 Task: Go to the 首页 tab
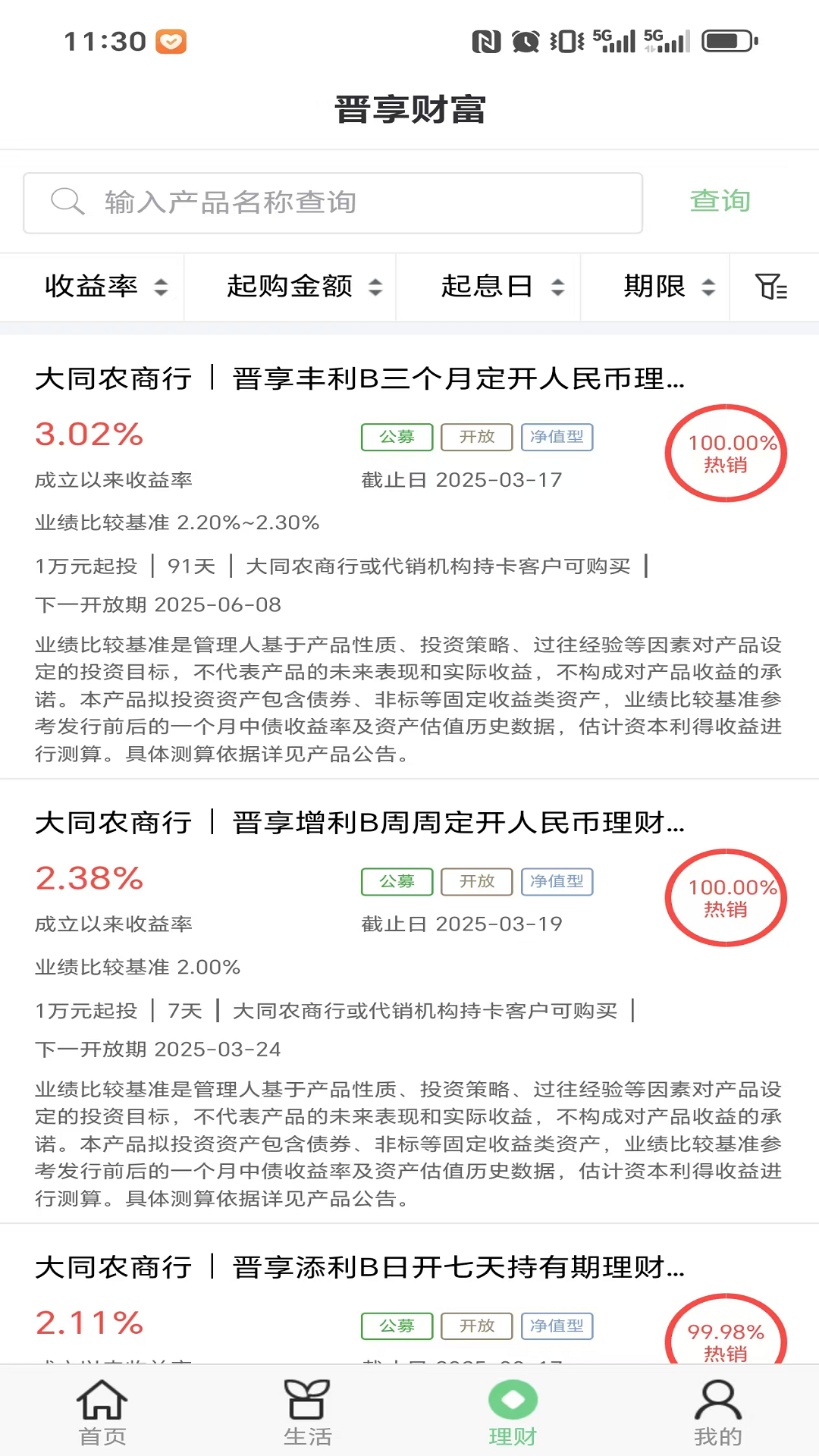(102, 1411)
